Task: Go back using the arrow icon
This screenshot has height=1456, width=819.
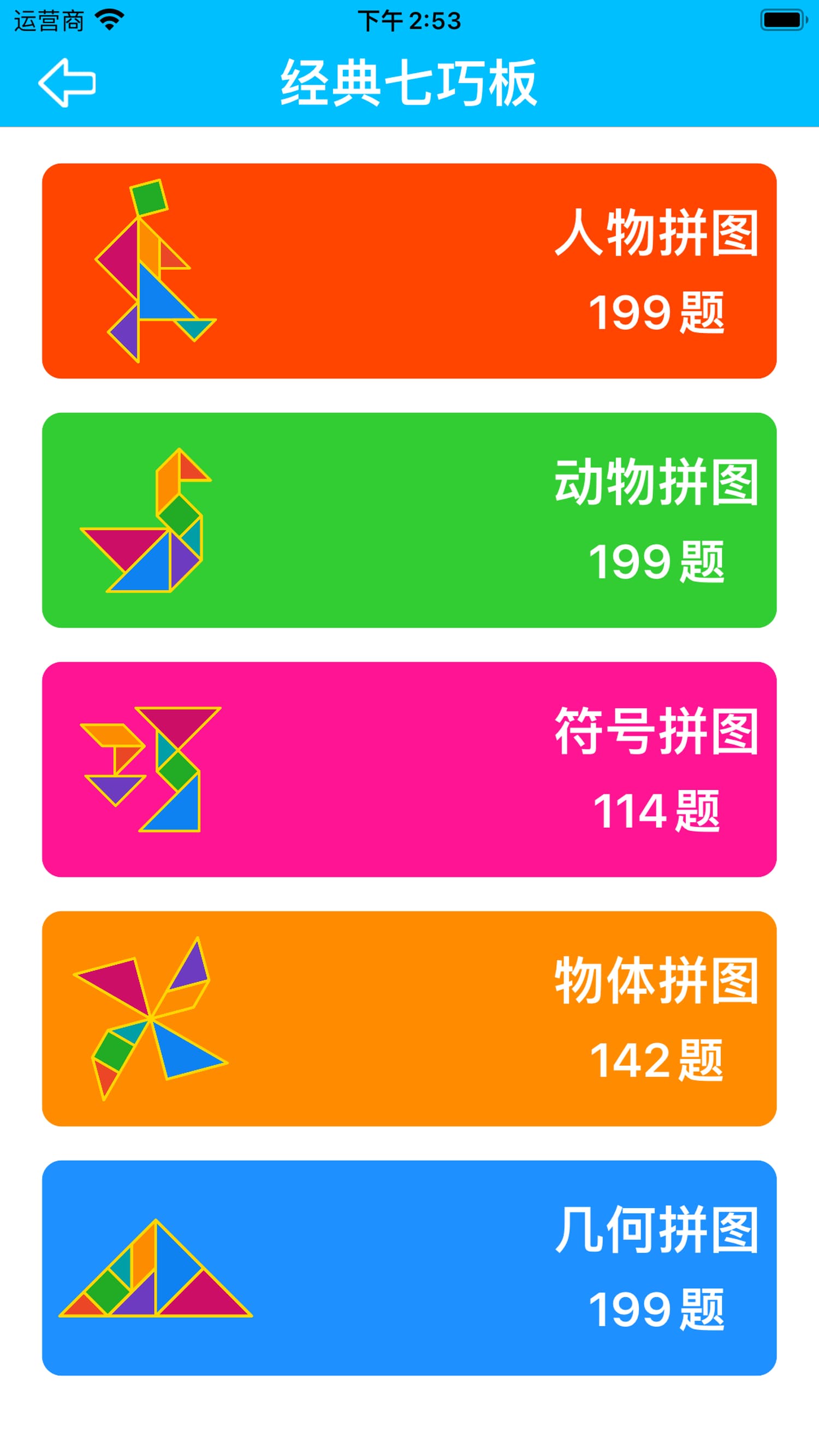Action: (x=67, y=82)
